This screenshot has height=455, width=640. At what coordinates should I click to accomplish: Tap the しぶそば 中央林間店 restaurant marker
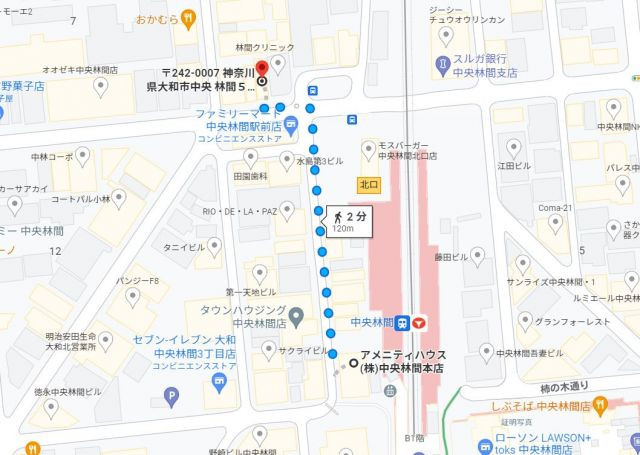click(599, 404)
